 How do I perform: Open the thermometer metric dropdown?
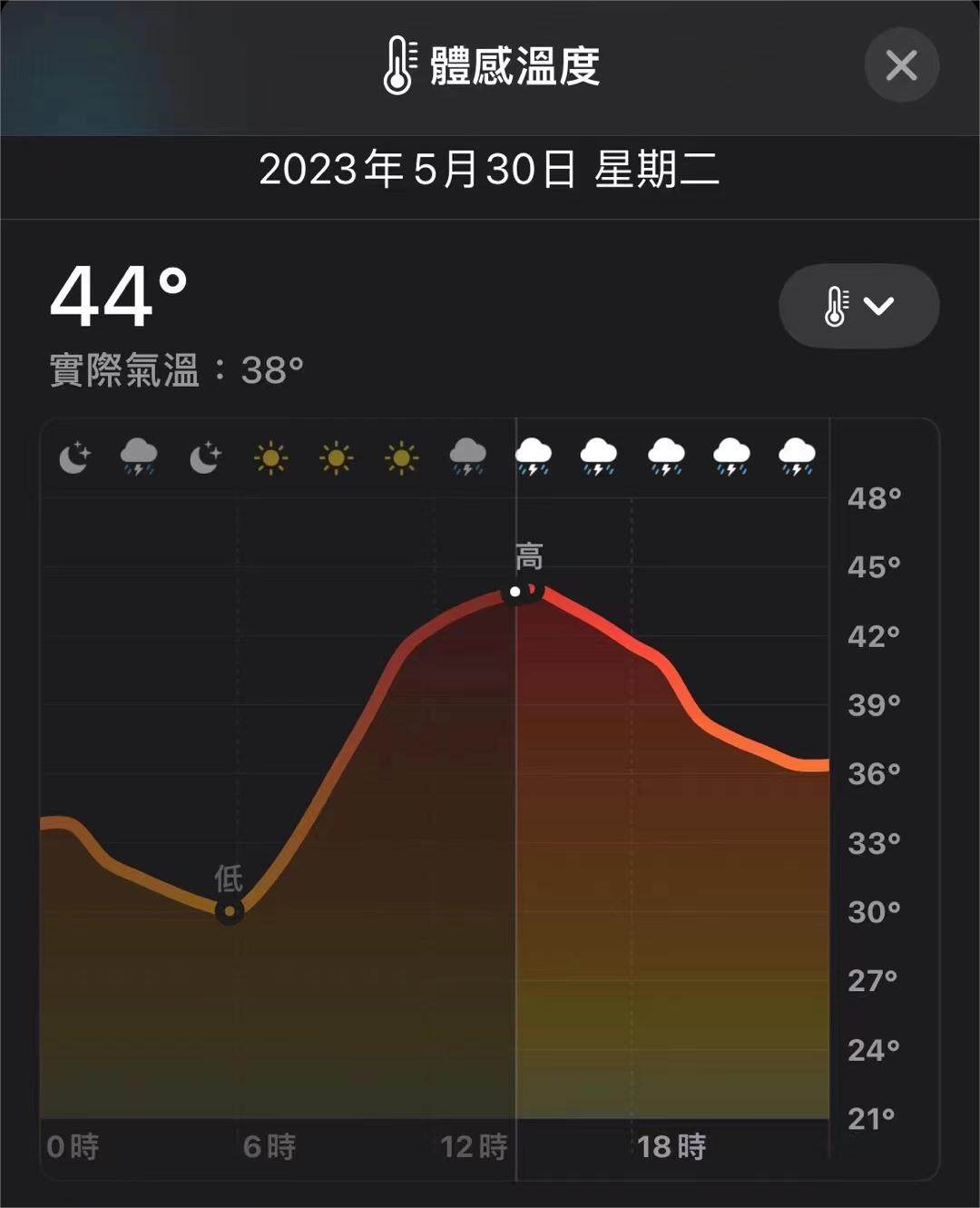coord(858,306)
